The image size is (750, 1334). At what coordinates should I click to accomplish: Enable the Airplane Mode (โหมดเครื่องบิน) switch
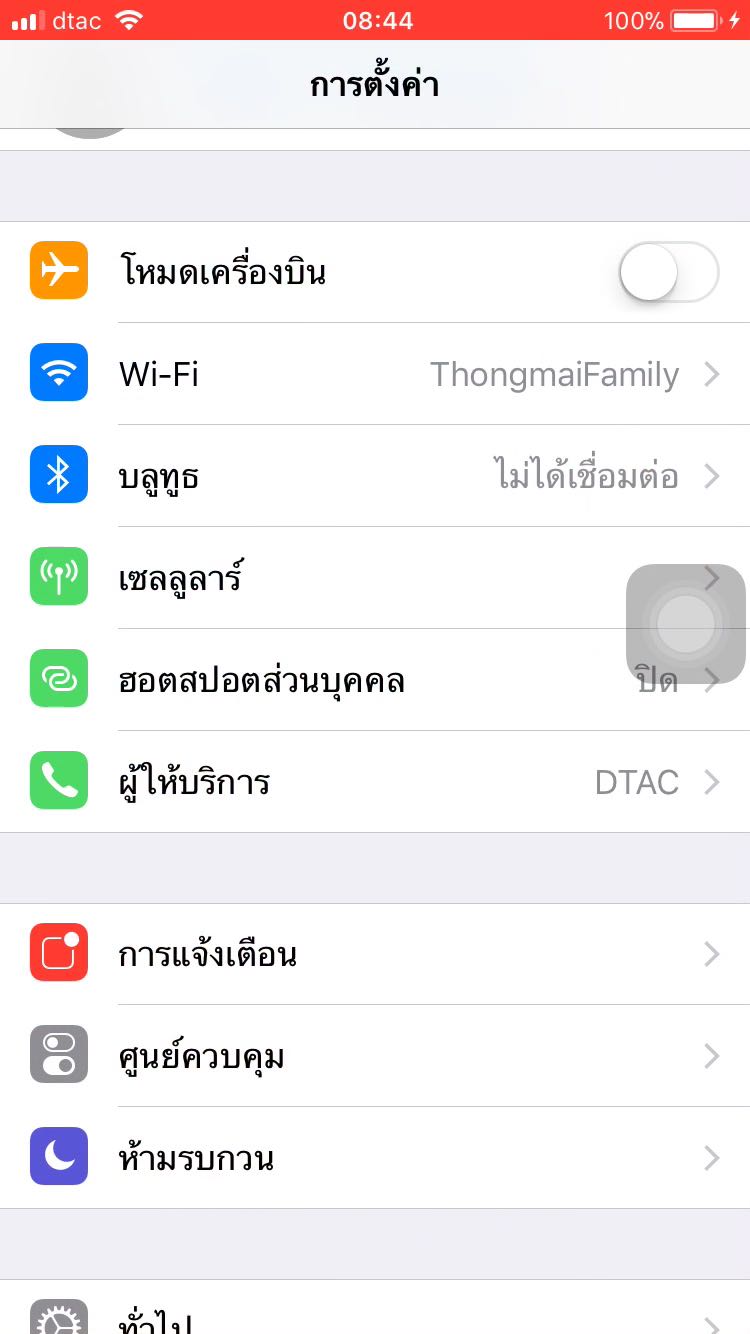tap(668, 272)
